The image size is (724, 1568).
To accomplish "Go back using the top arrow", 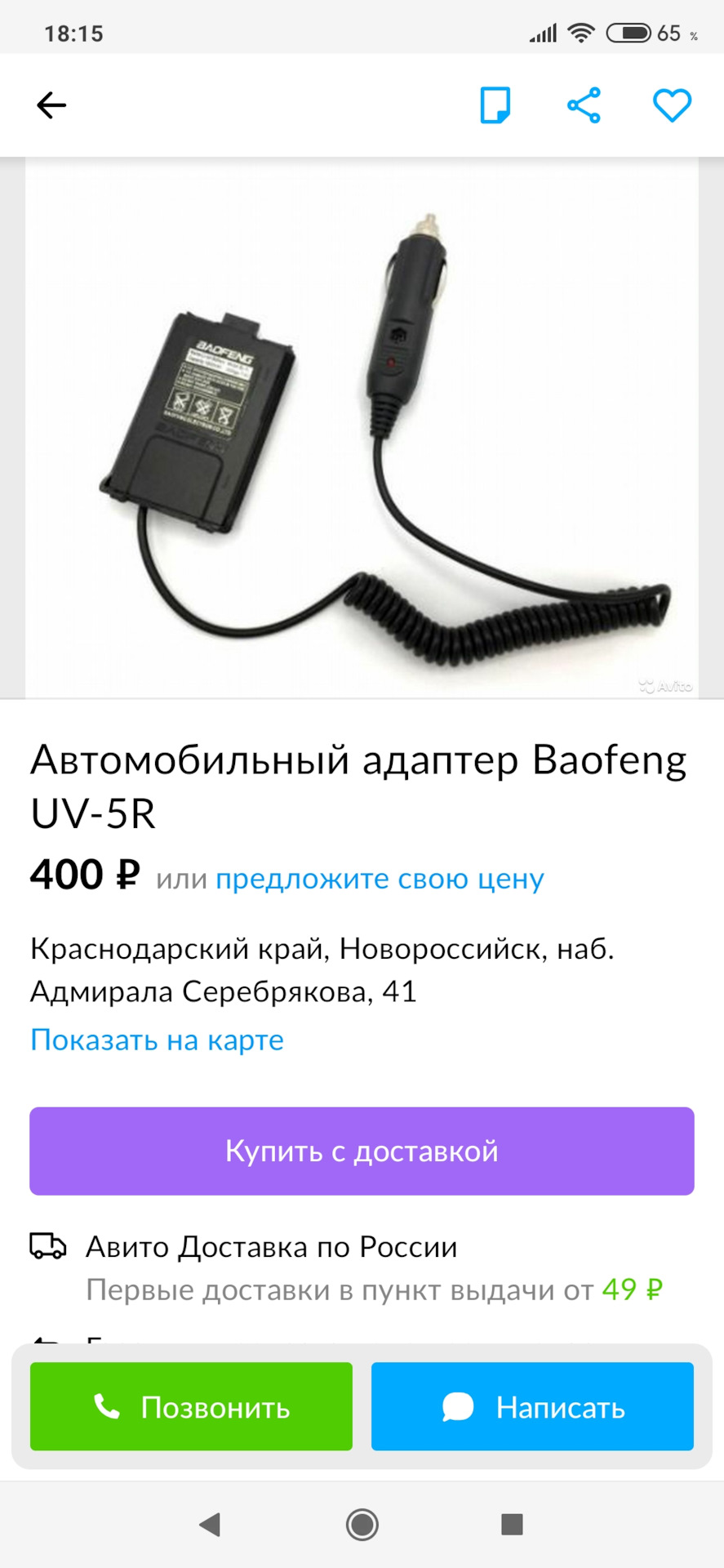I will click(51, 105).
